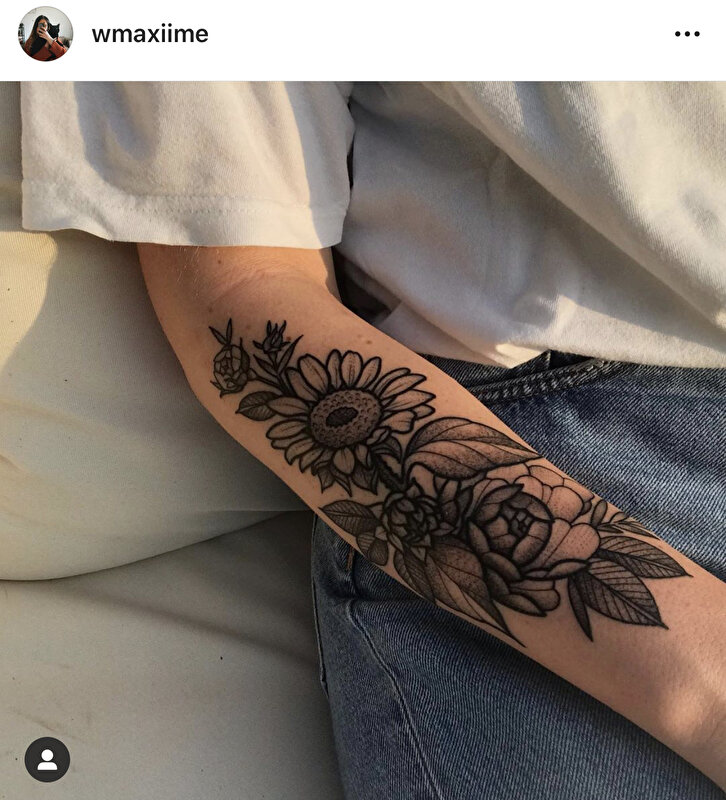This screenshot has width=726, height=800.
Task: Open the post's three-dot options menu
Action: point(687,34)
